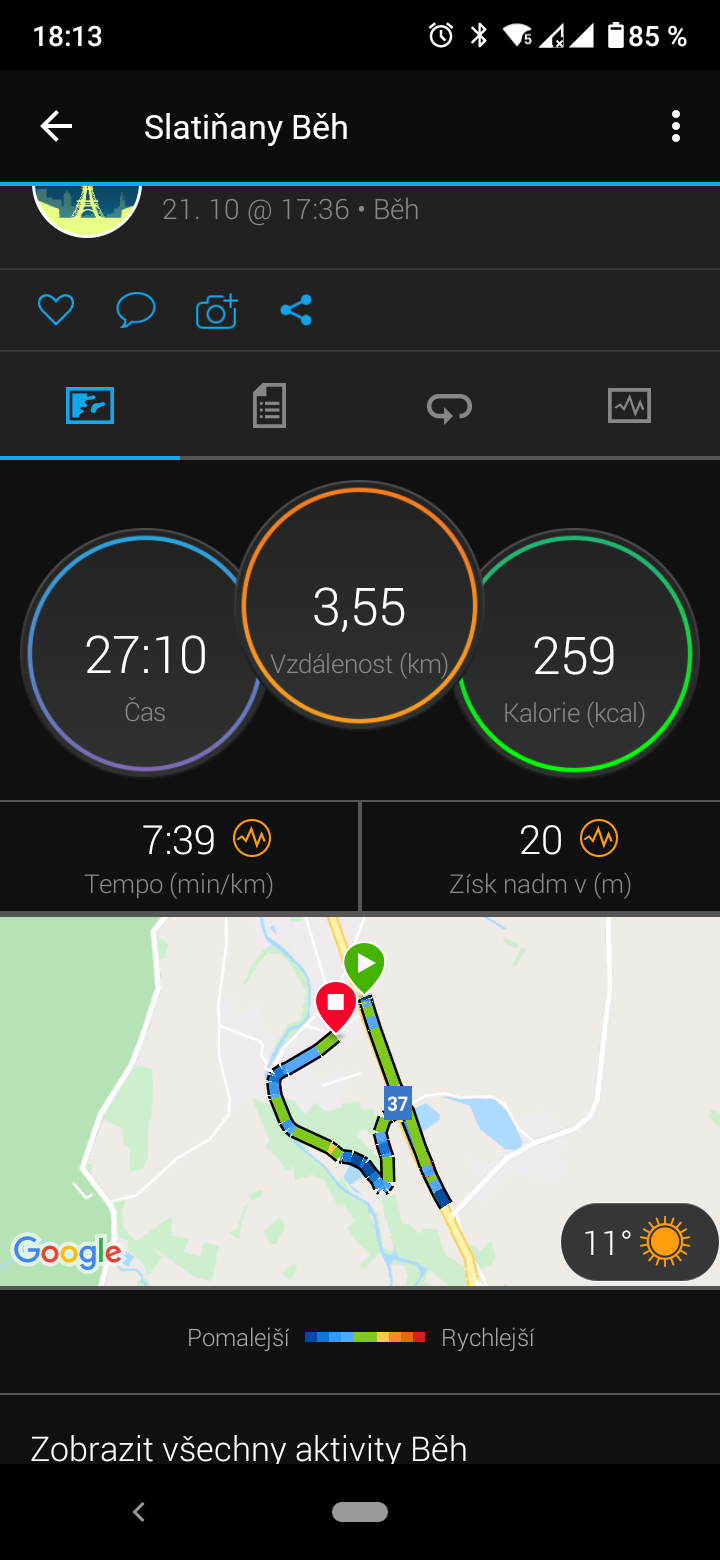Viewport: 720px width, 1560px height.
Task: Select the overview map tab
Action: (x=90, y=406)
